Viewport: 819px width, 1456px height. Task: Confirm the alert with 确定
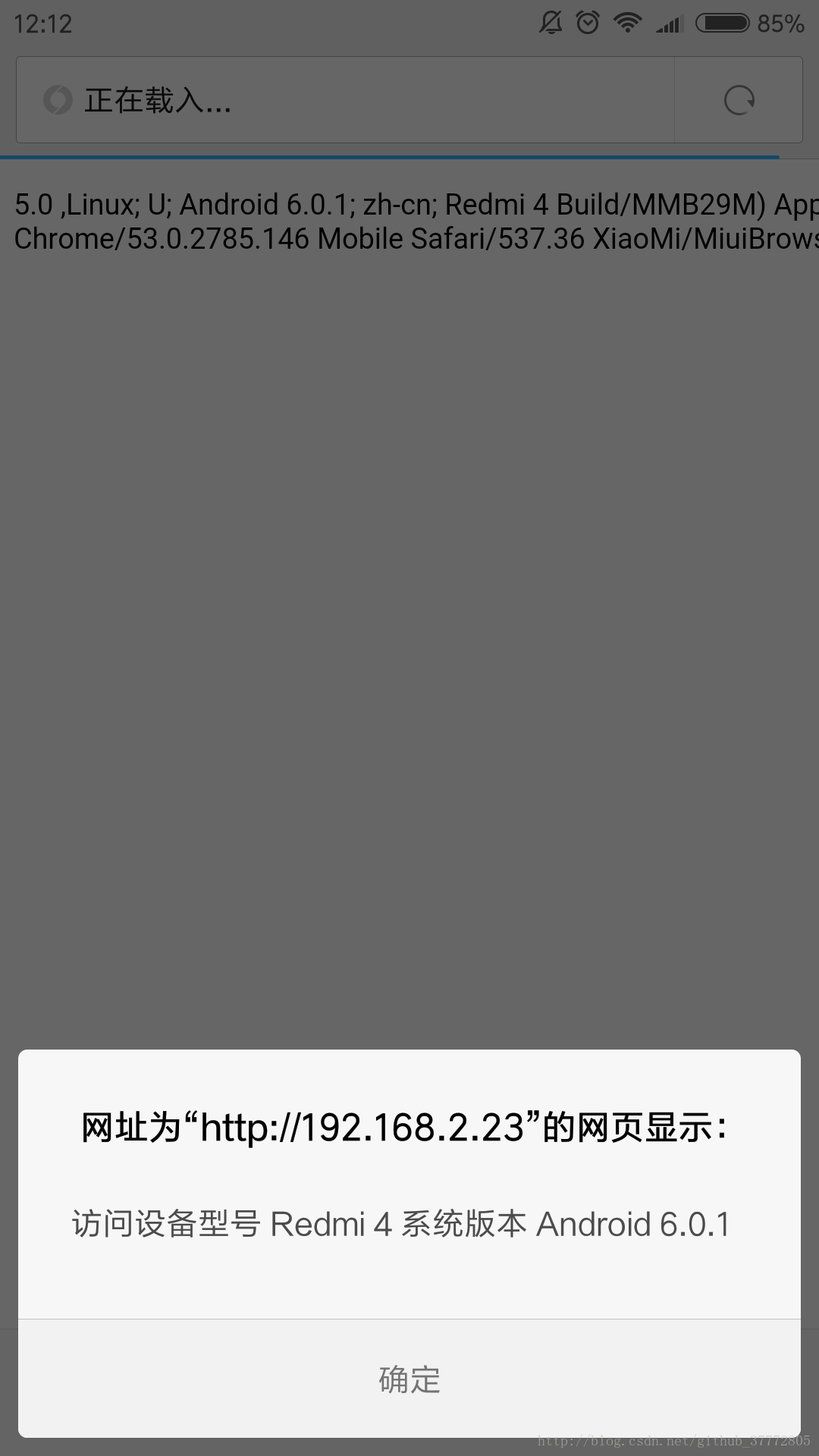[409, 1379]
